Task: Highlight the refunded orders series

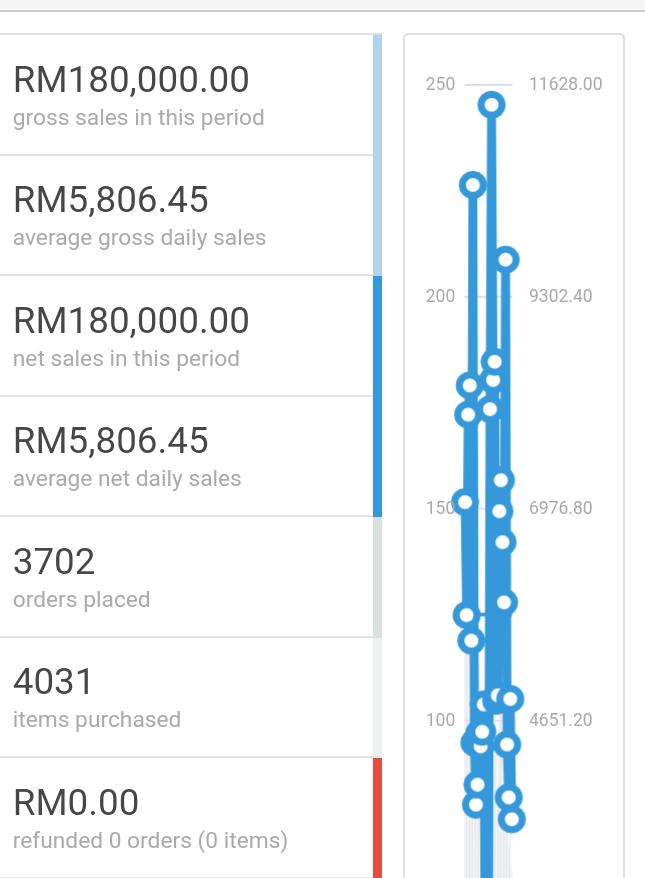Action: [186, 818]
